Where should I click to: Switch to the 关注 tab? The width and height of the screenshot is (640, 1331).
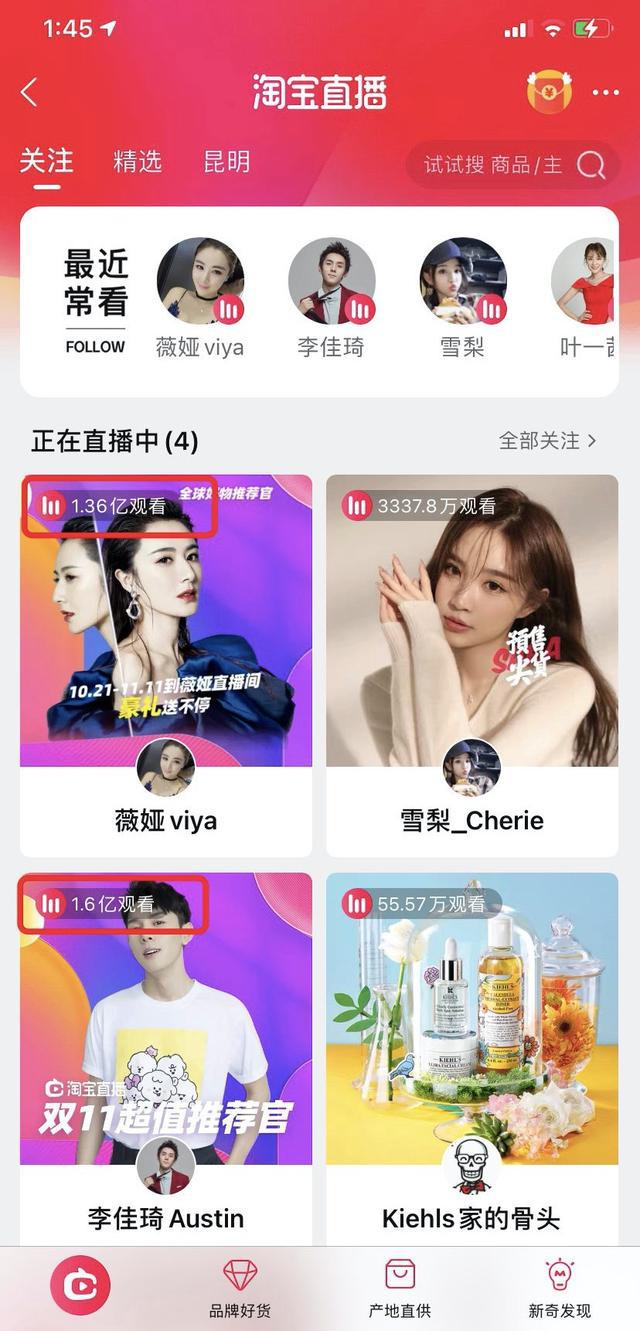pos(47,162)
